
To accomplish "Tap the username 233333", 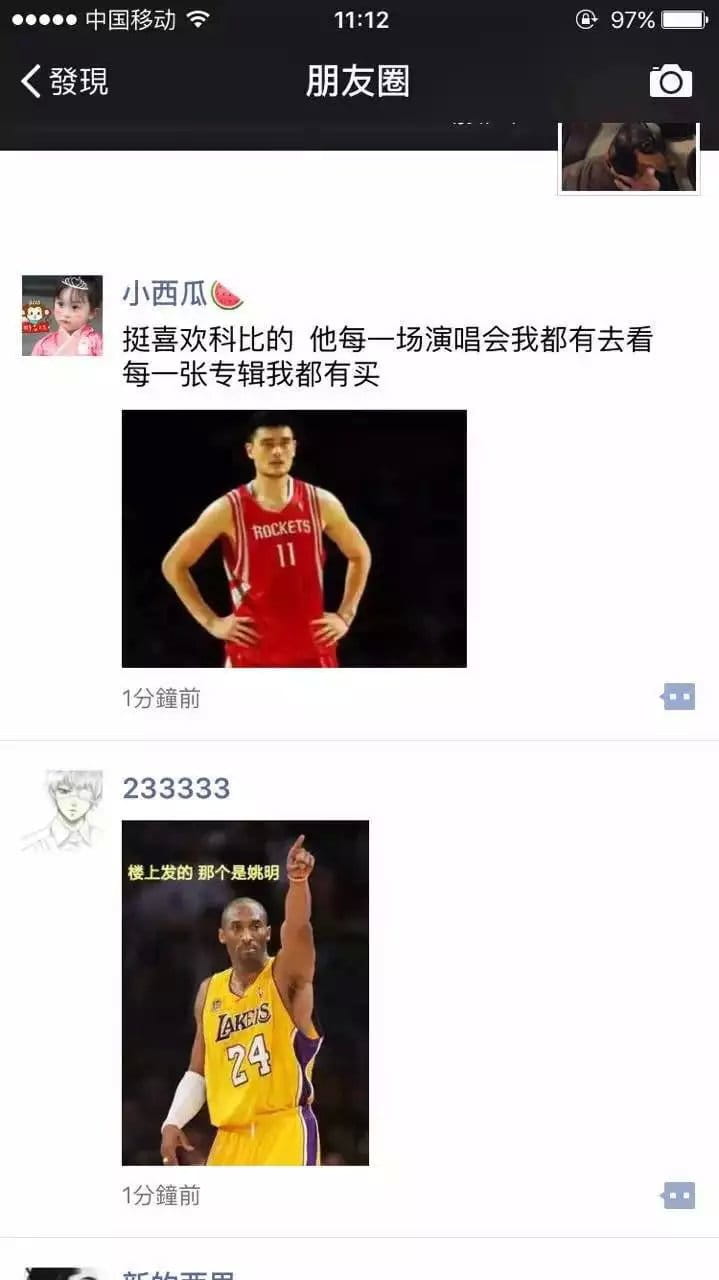I will (176, 789).
